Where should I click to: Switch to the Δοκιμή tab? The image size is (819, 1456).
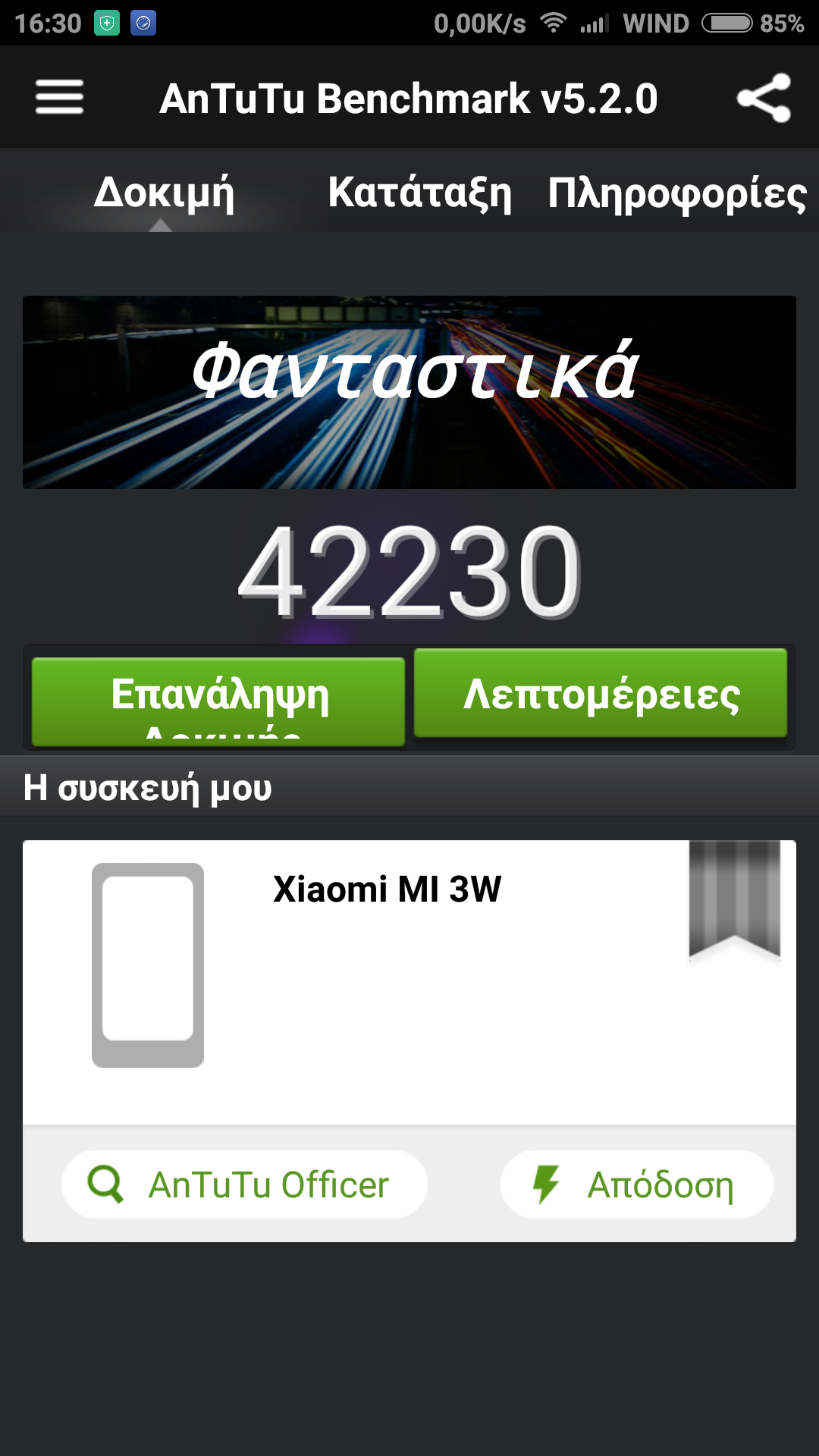(x=164, y=192)
